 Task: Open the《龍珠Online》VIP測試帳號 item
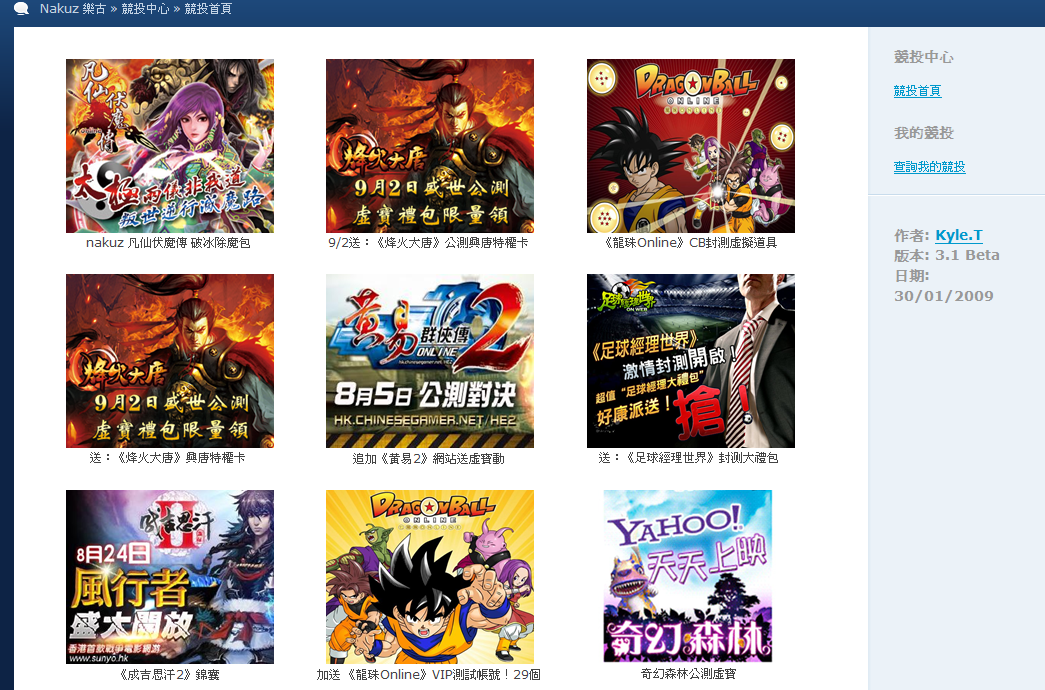pyautogui.click(x=429, y=577)
